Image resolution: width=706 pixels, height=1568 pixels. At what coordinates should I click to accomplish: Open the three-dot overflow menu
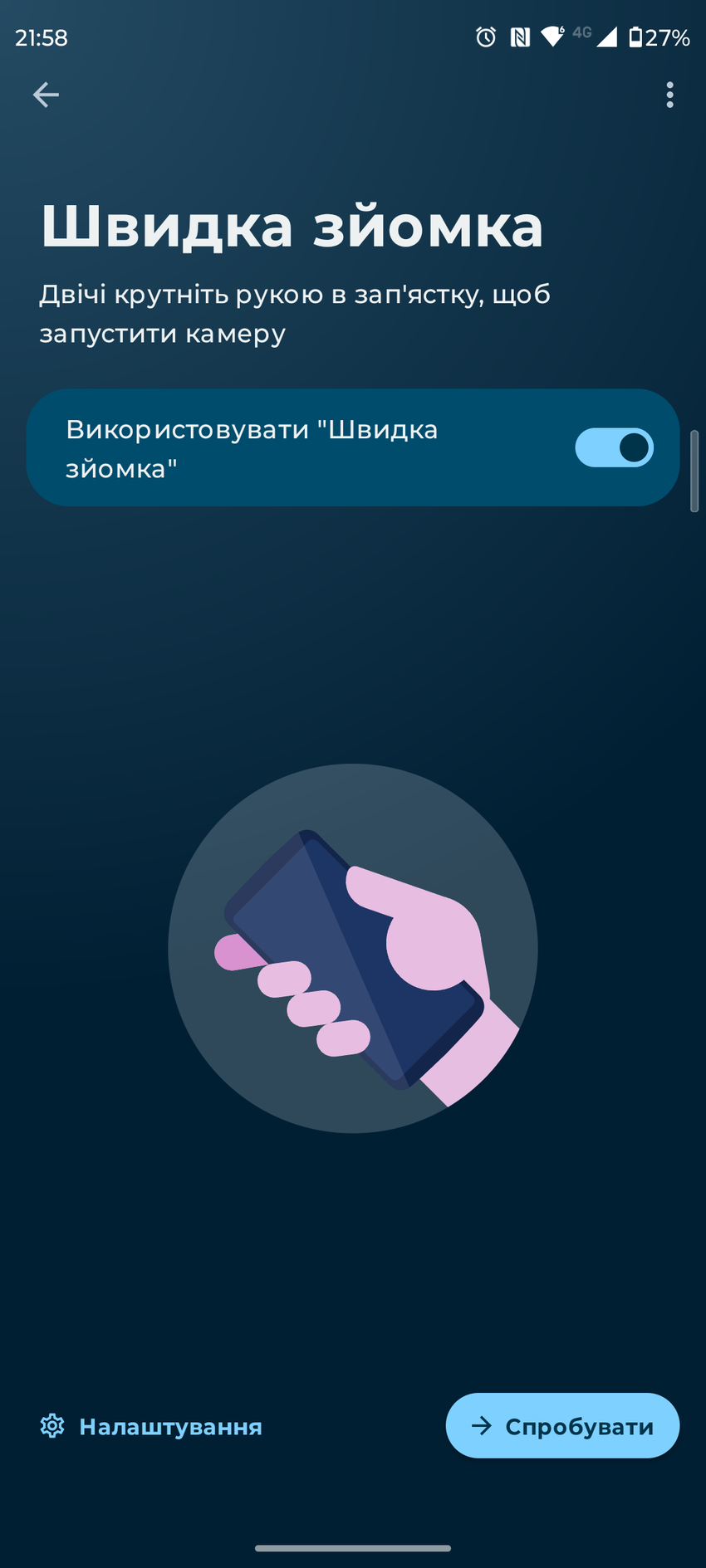[x=669, y=95]
